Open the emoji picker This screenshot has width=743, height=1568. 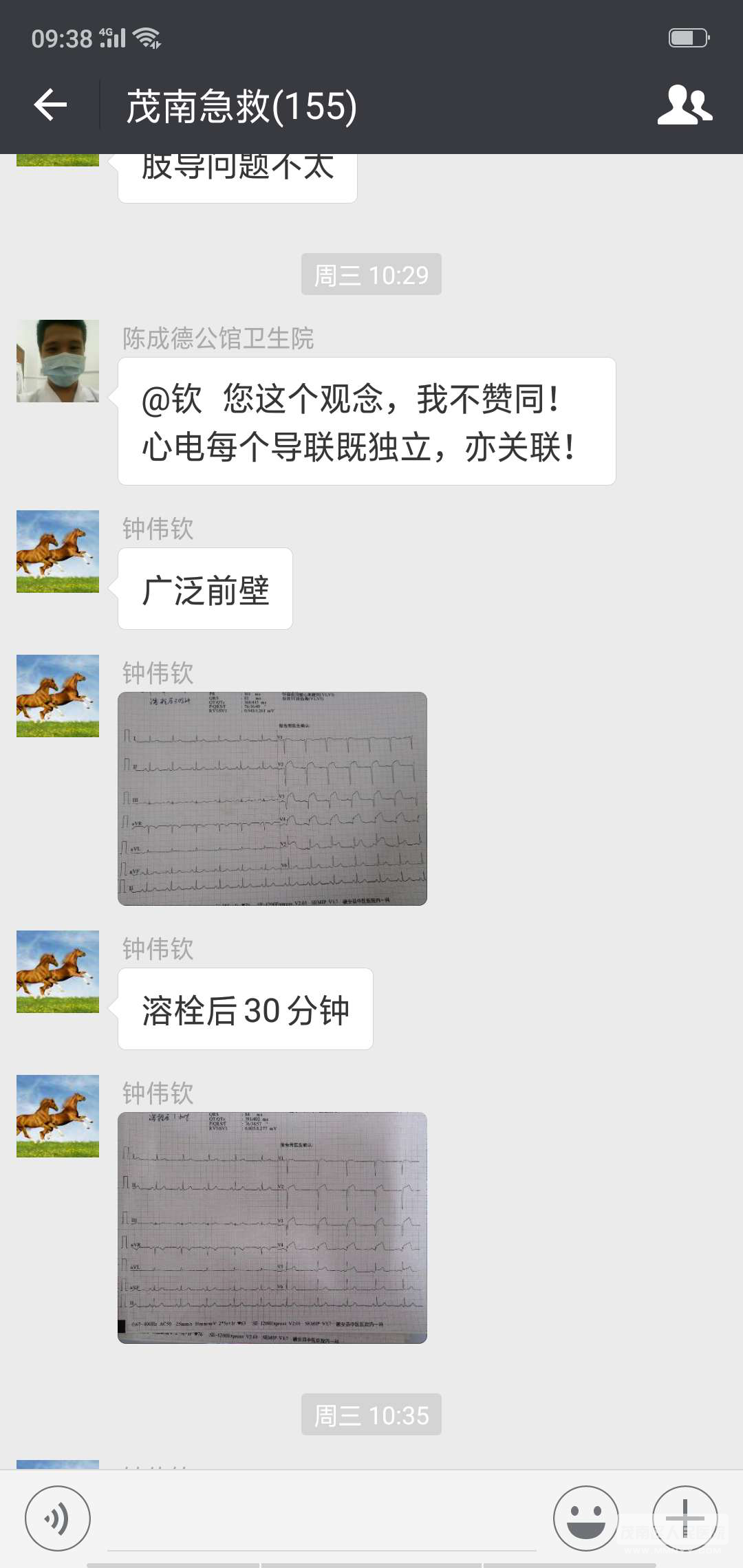pyautogui.click(x=586, y=1518)
